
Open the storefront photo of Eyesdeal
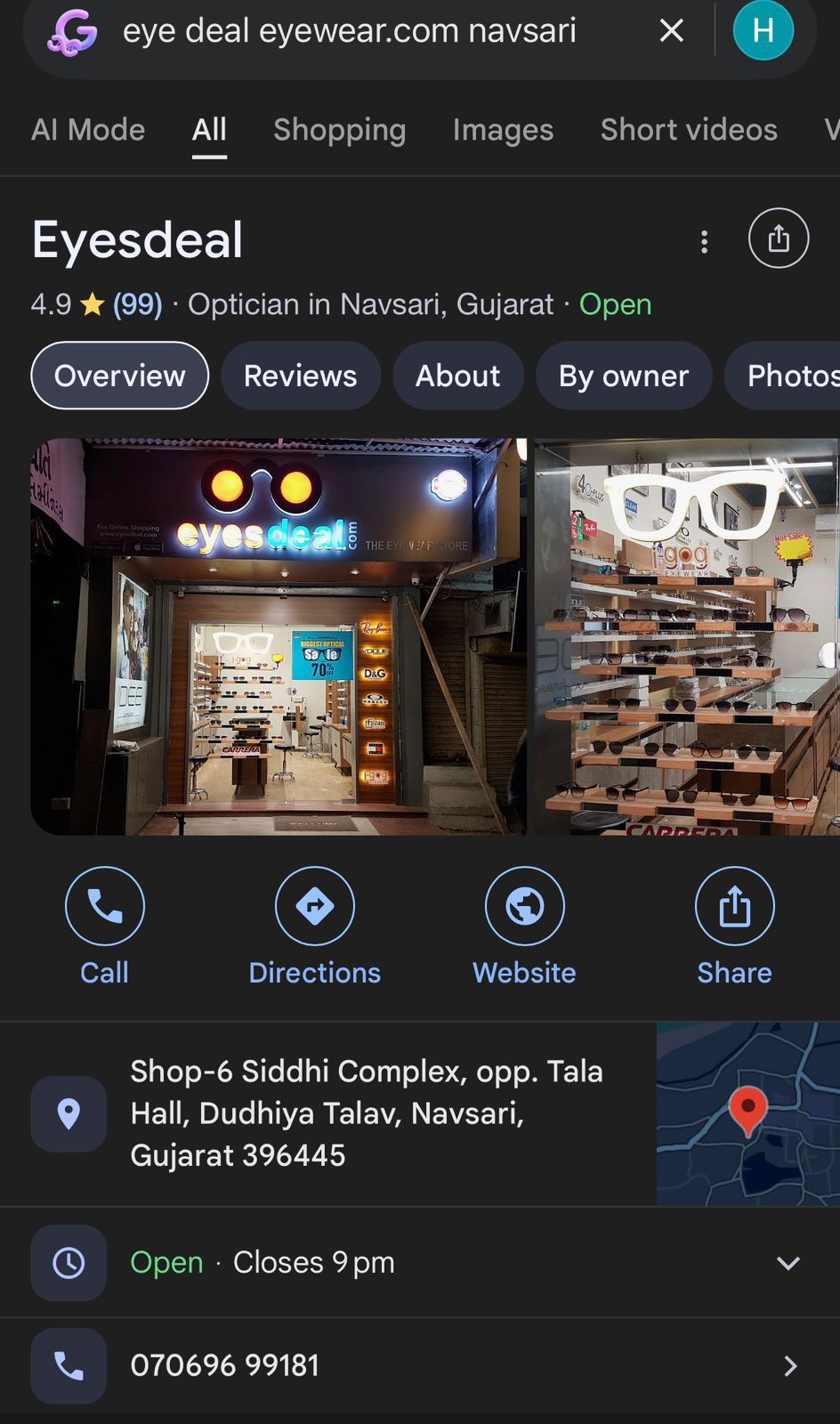(278, 636)
